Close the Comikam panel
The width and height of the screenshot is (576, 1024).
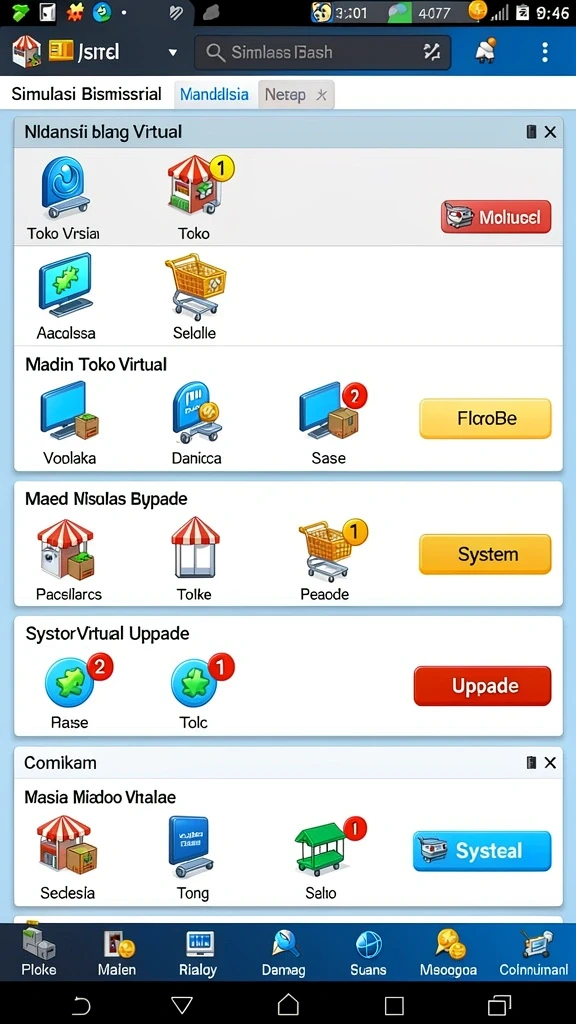[551, 762]
